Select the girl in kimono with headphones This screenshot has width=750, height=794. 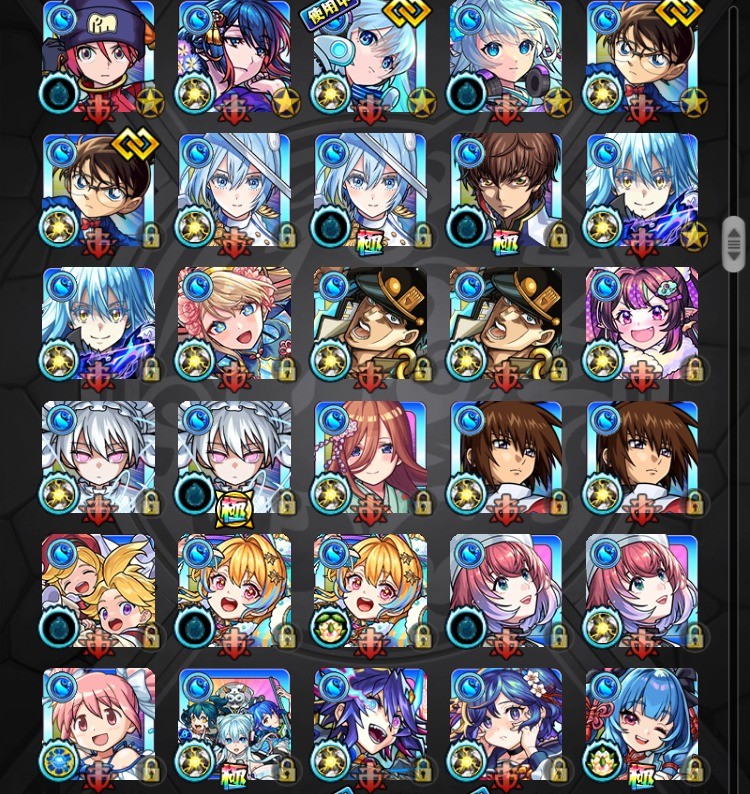pyautogui.click(x=370, y=458)
